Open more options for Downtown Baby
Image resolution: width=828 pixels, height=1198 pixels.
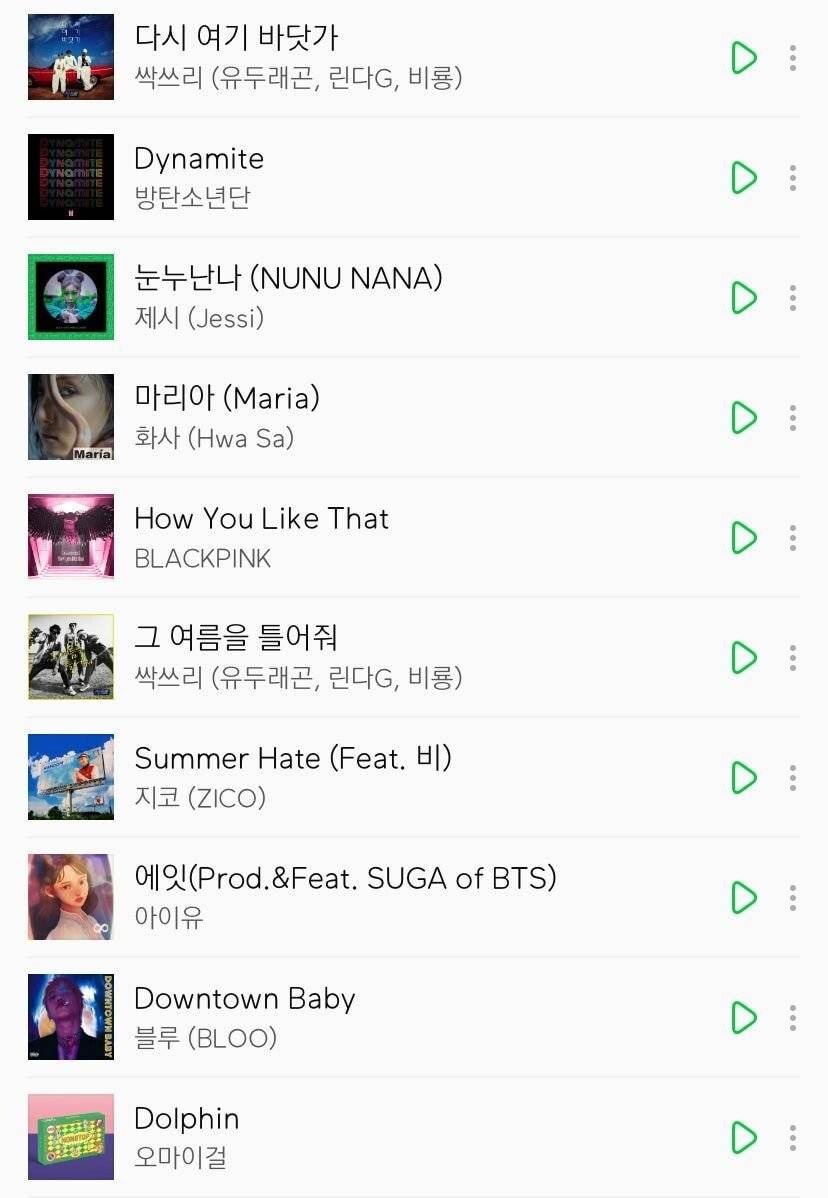tap(793, 1018)
